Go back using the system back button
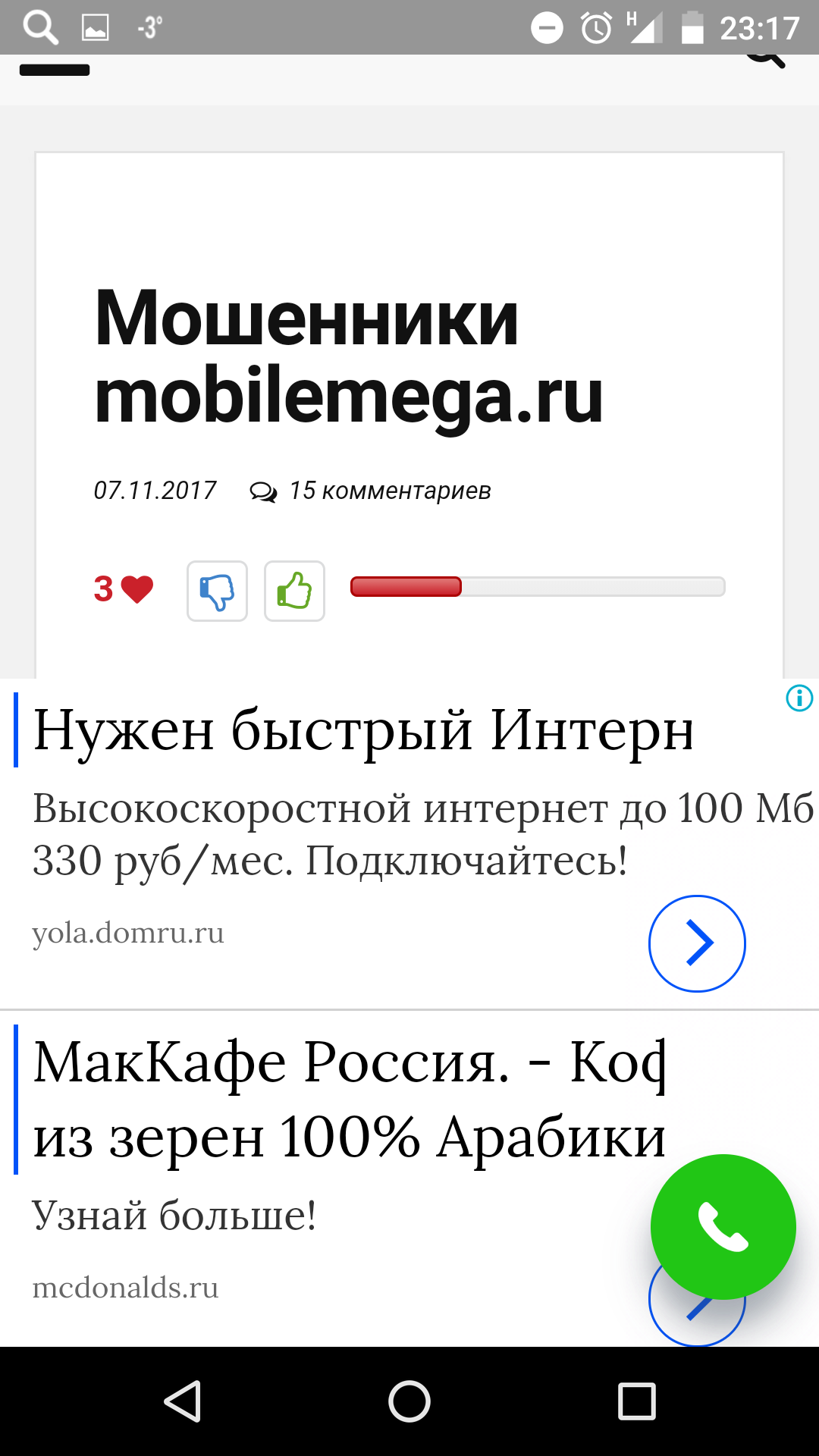 pyautogui.click(x=183, y=1401)
